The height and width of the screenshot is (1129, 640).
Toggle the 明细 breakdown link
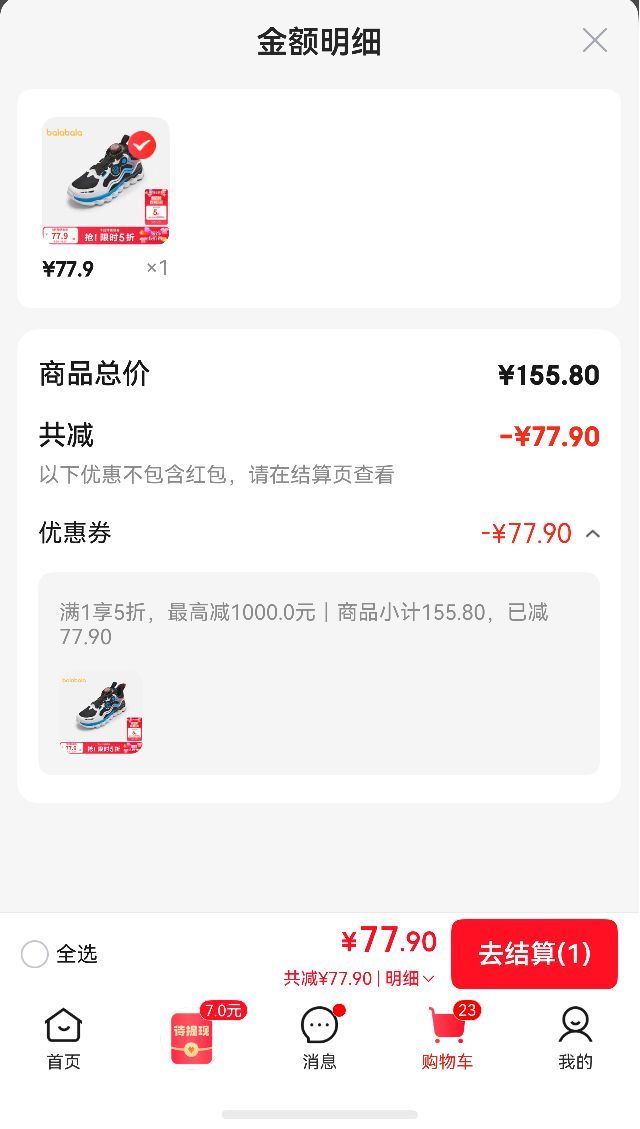[410, 979]
